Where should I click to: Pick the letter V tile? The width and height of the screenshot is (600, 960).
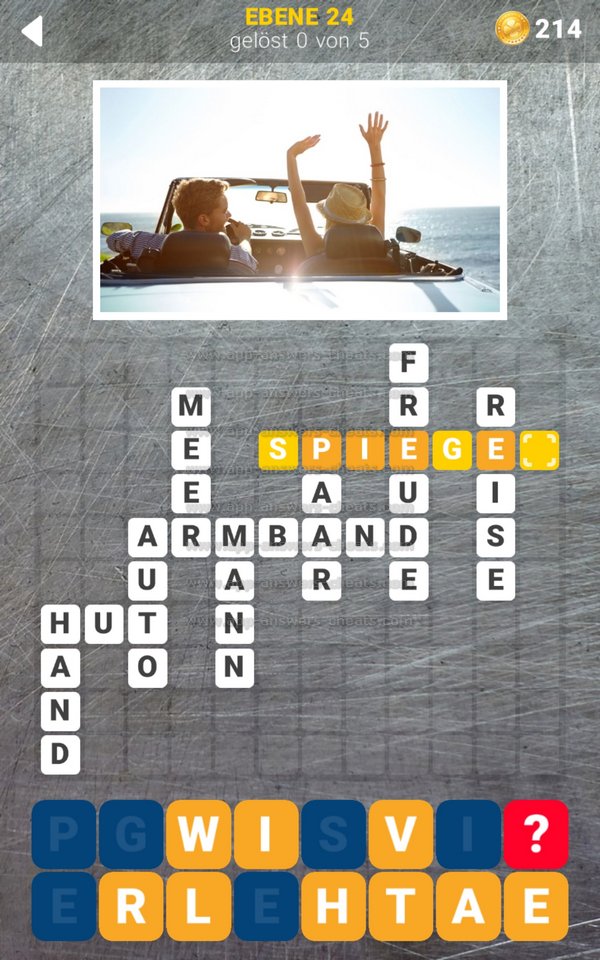tap(401, 834)
